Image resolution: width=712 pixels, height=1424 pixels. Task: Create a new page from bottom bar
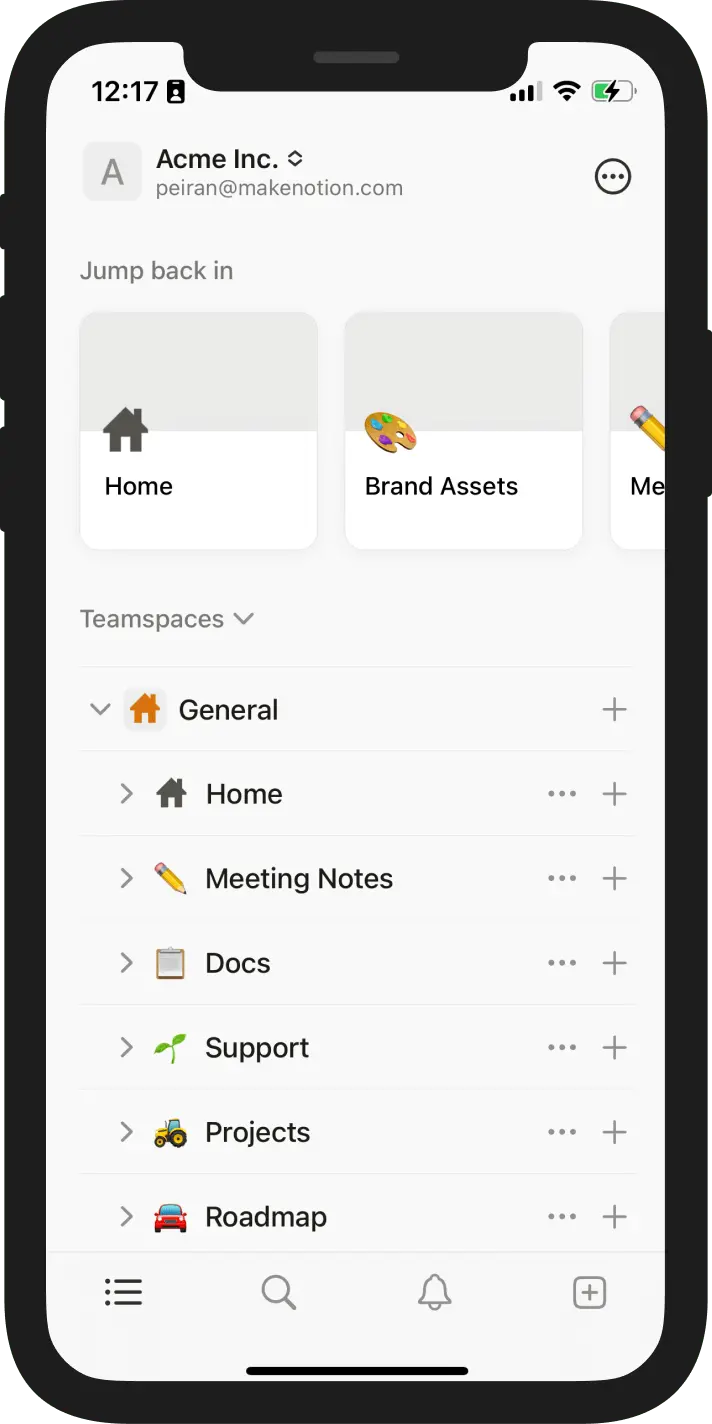(589, 1293)
